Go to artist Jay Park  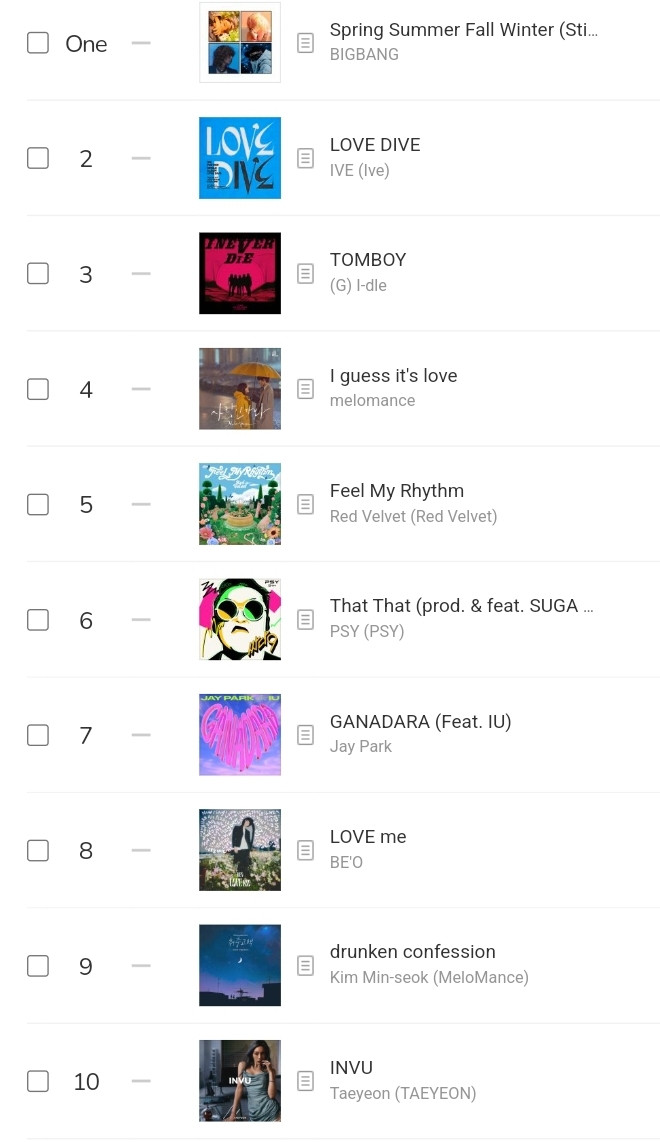point(361,747)
